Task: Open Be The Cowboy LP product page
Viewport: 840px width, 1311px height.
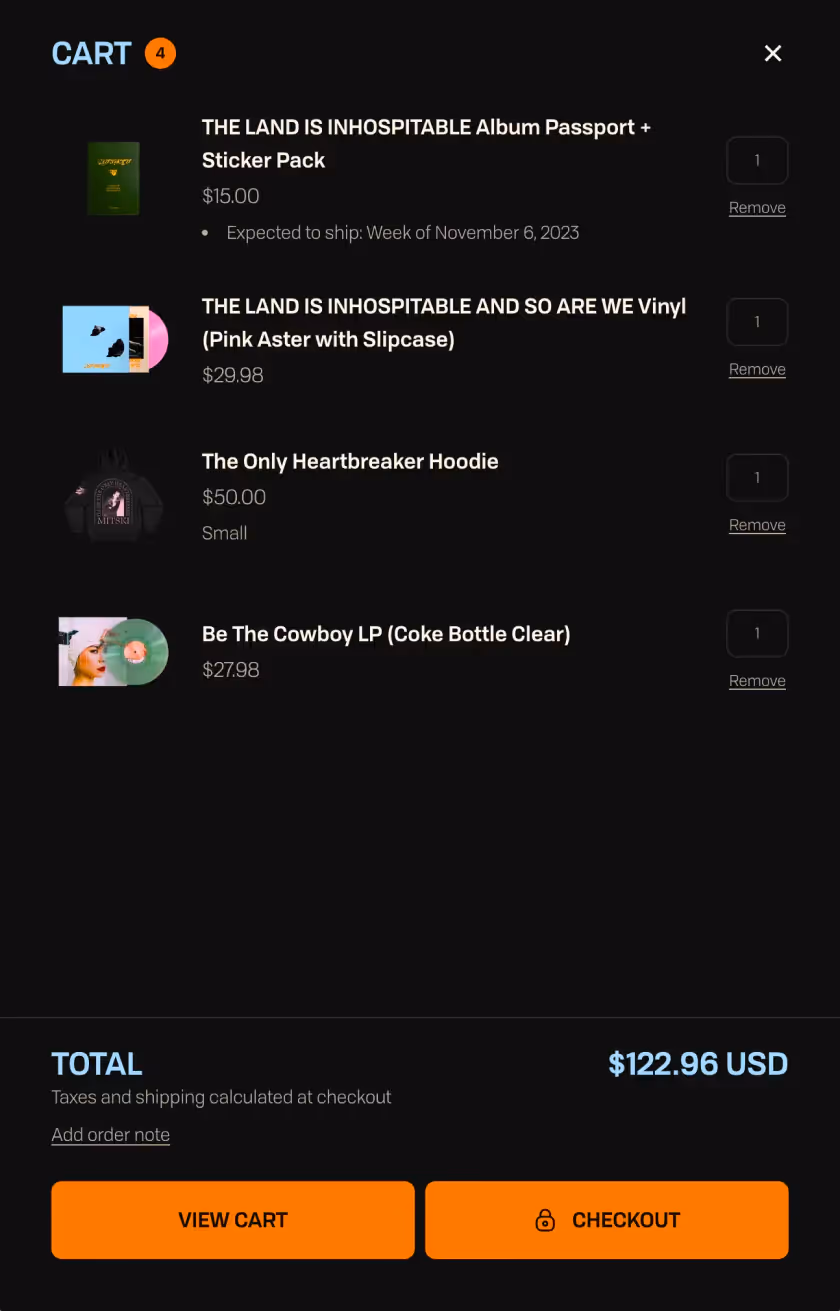Action: click(x=386, y=634)
